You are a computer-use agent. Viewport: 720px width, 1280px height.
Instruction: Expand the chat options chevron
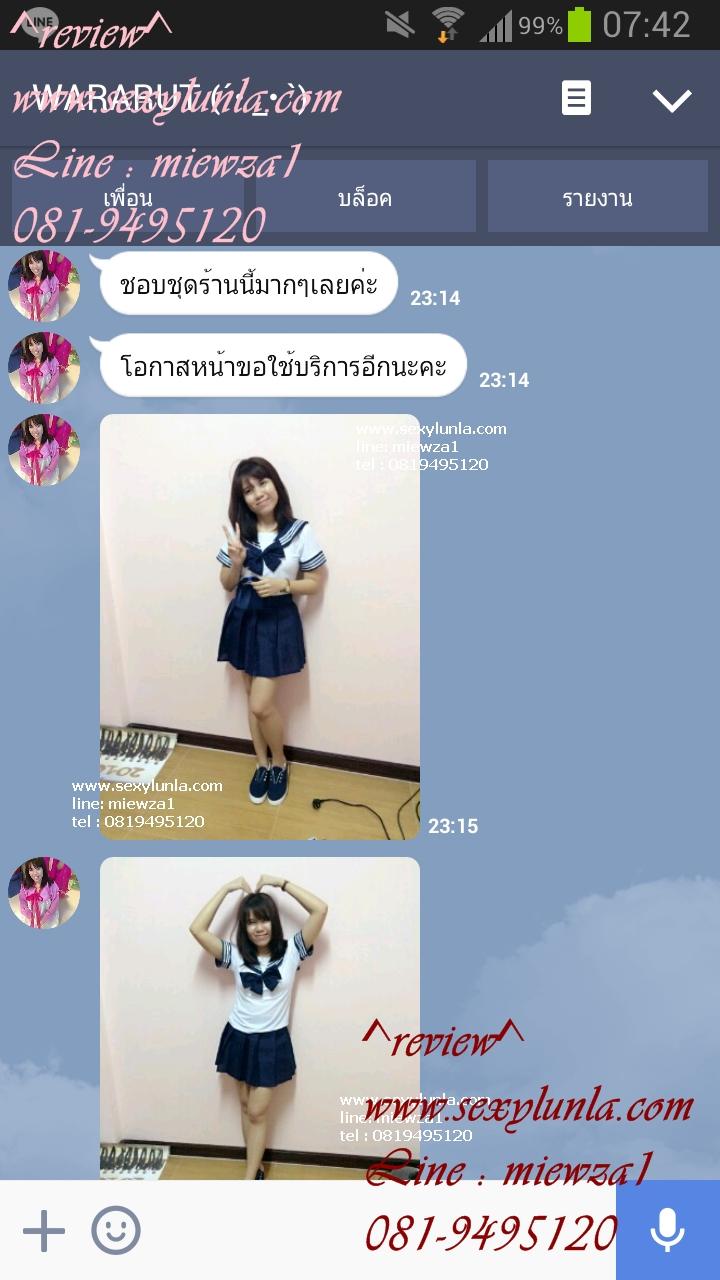(x=671, y=99)
